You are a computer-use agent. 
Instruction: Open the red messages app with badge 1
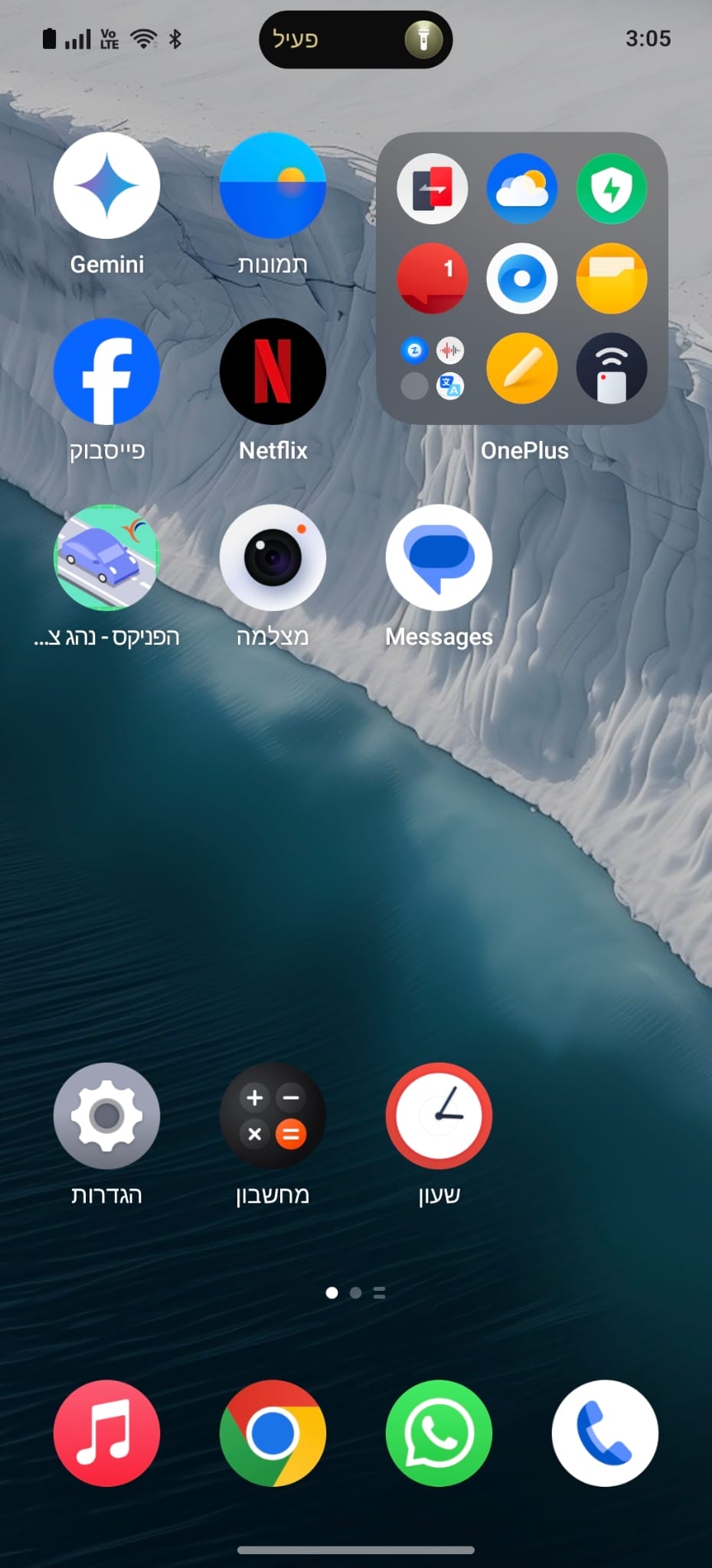click(433, 279)
